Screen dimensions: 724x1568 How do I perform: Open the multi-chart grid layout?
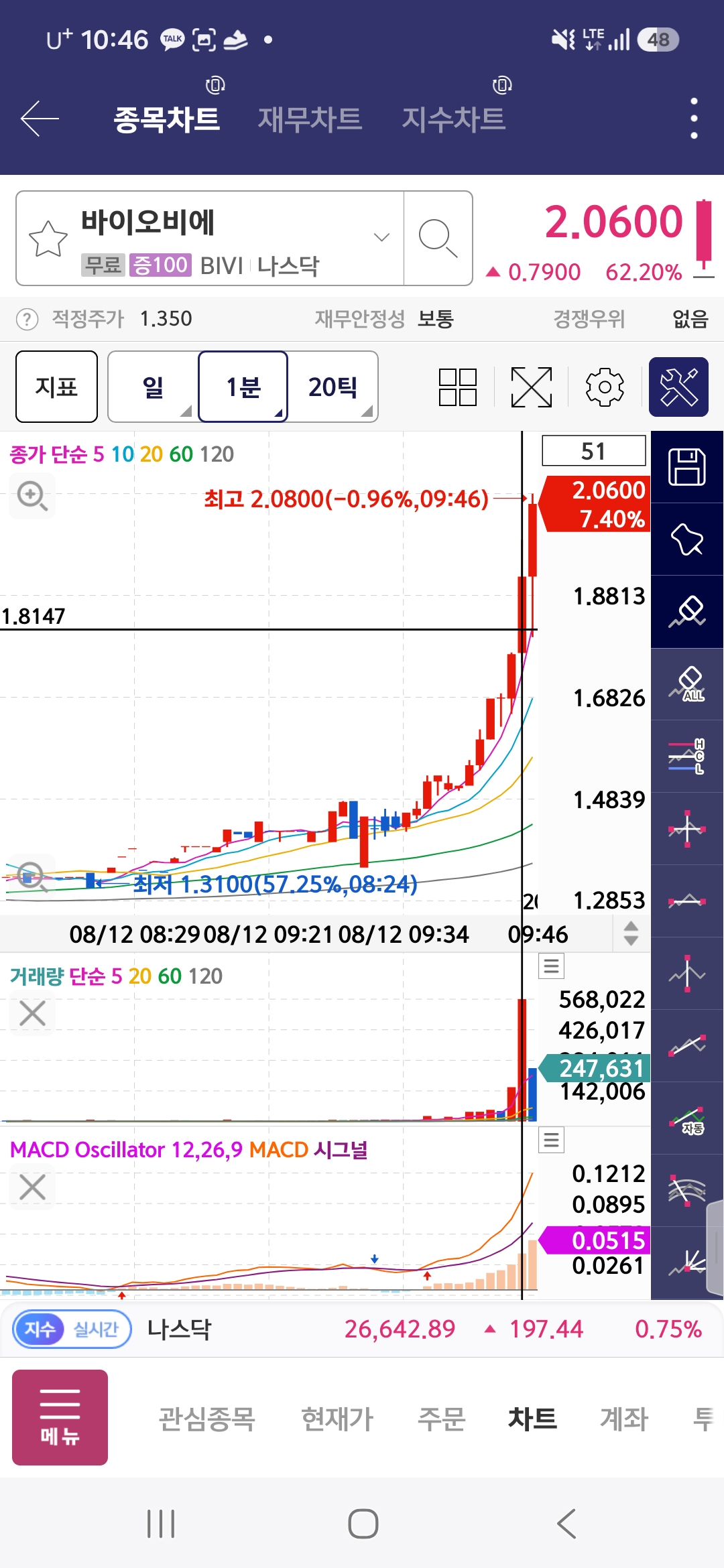coord(458,387)
